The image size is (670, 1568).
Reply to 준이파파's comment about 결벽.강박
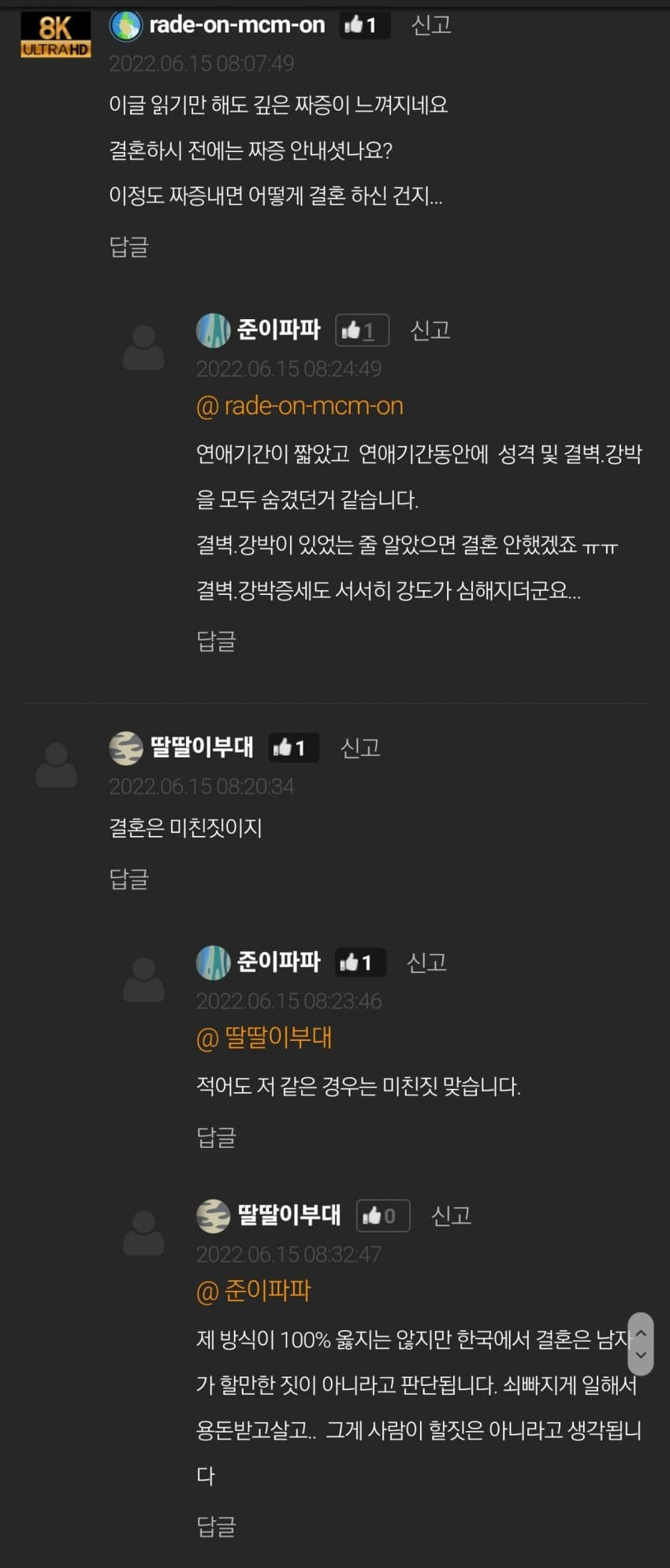[216, 641]
